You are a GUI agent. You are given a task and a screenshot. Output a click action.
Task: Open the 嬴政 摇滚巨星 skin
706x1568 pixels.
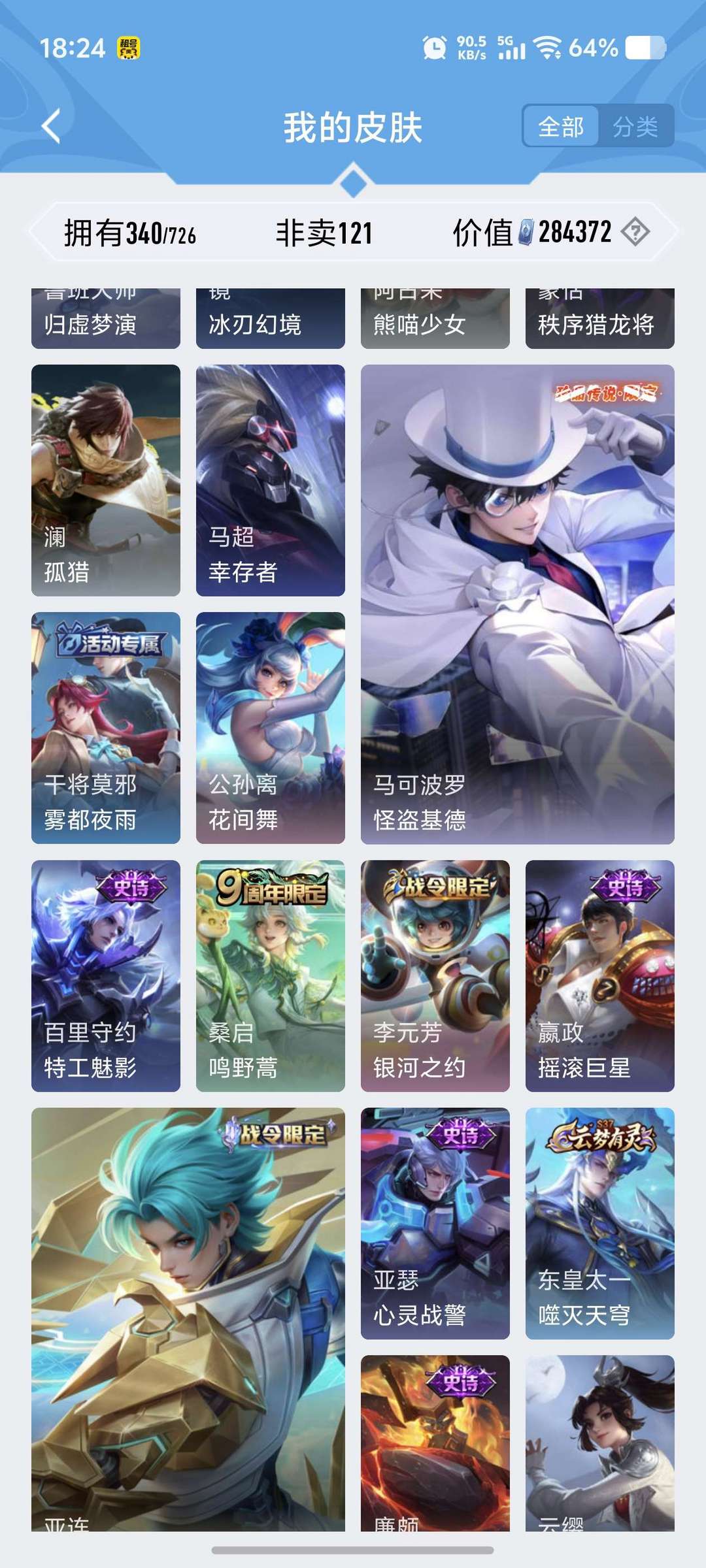pos(600,976)
